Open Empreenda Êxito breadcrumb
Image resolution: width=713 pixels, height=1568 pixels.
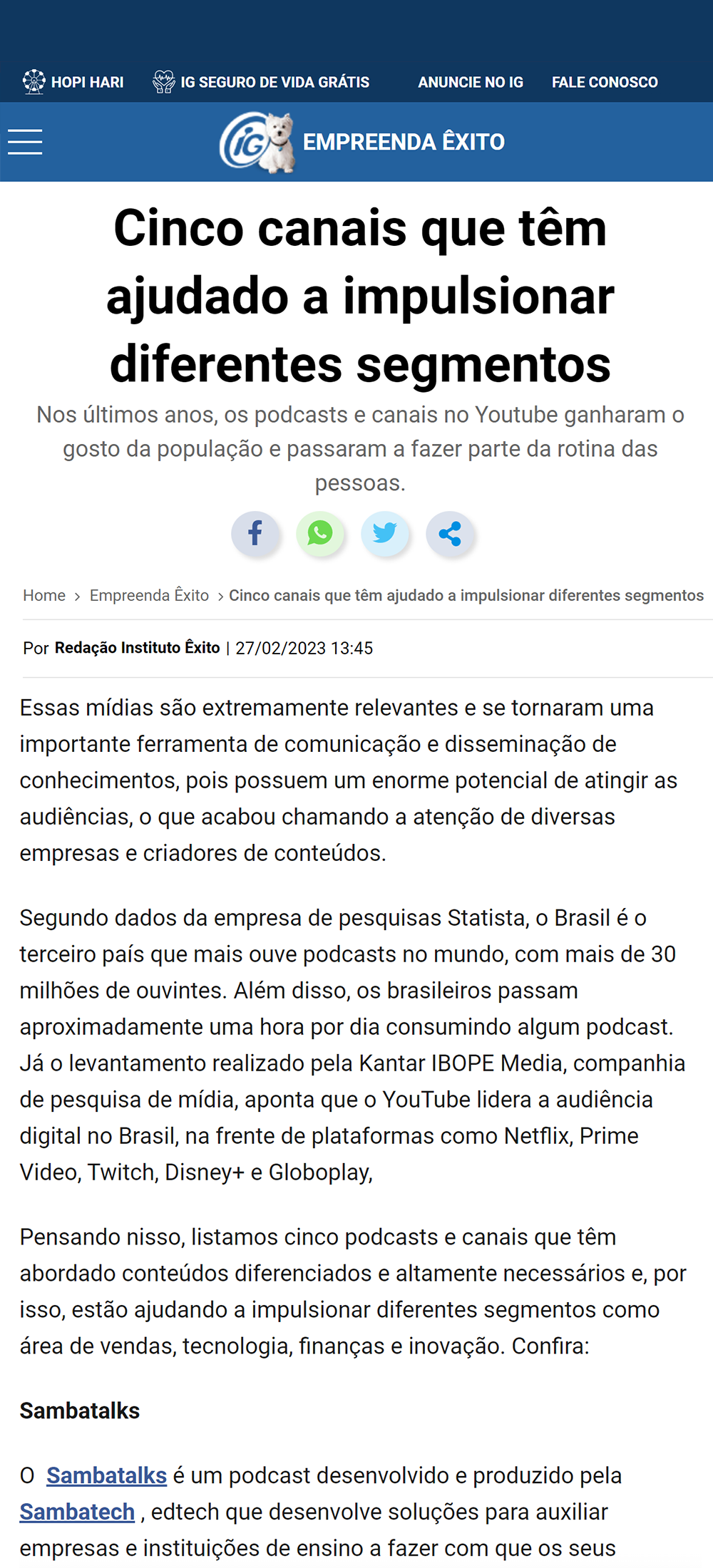(x=149, y=595)
